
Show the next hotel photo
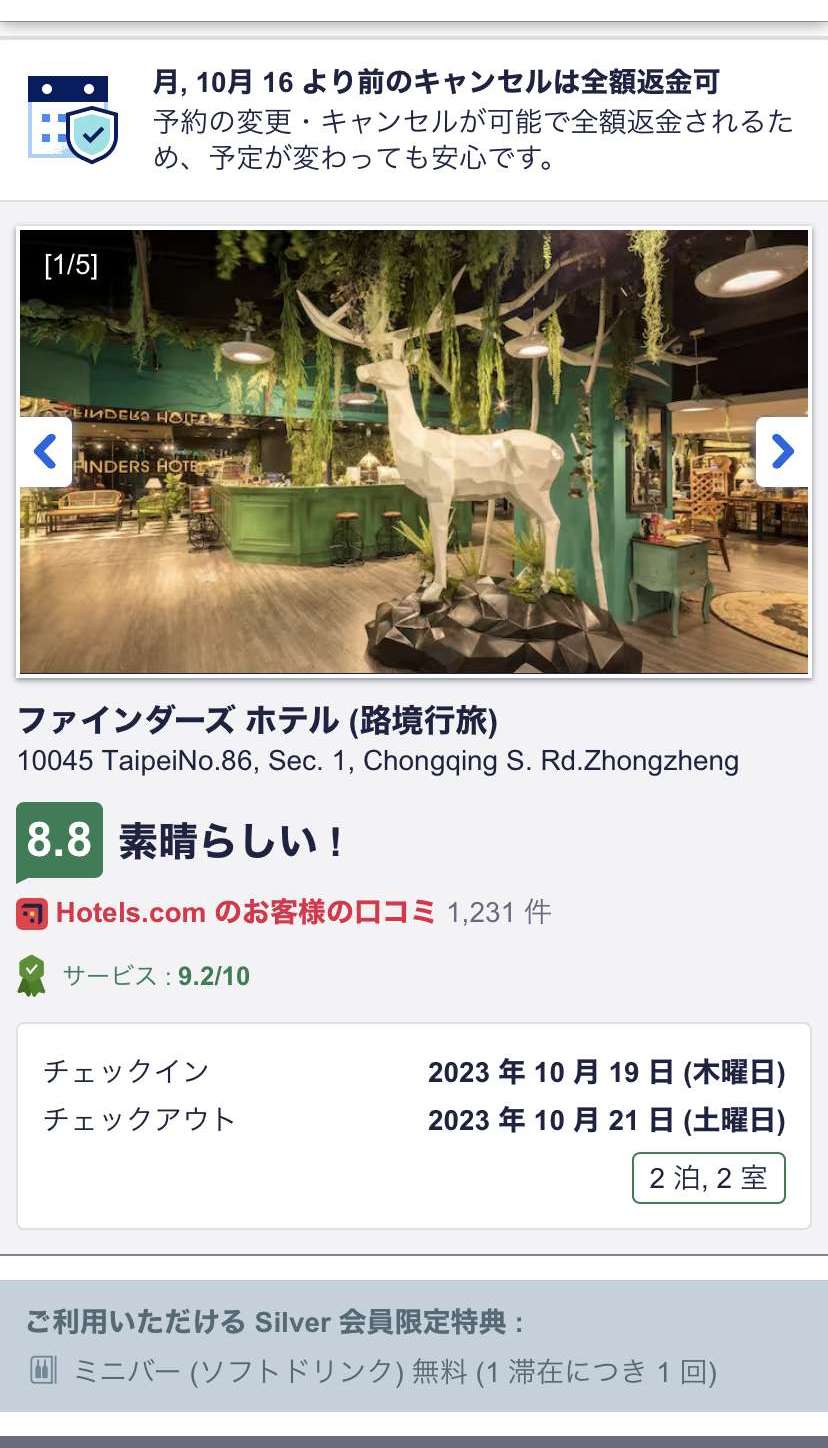[782, 452]
